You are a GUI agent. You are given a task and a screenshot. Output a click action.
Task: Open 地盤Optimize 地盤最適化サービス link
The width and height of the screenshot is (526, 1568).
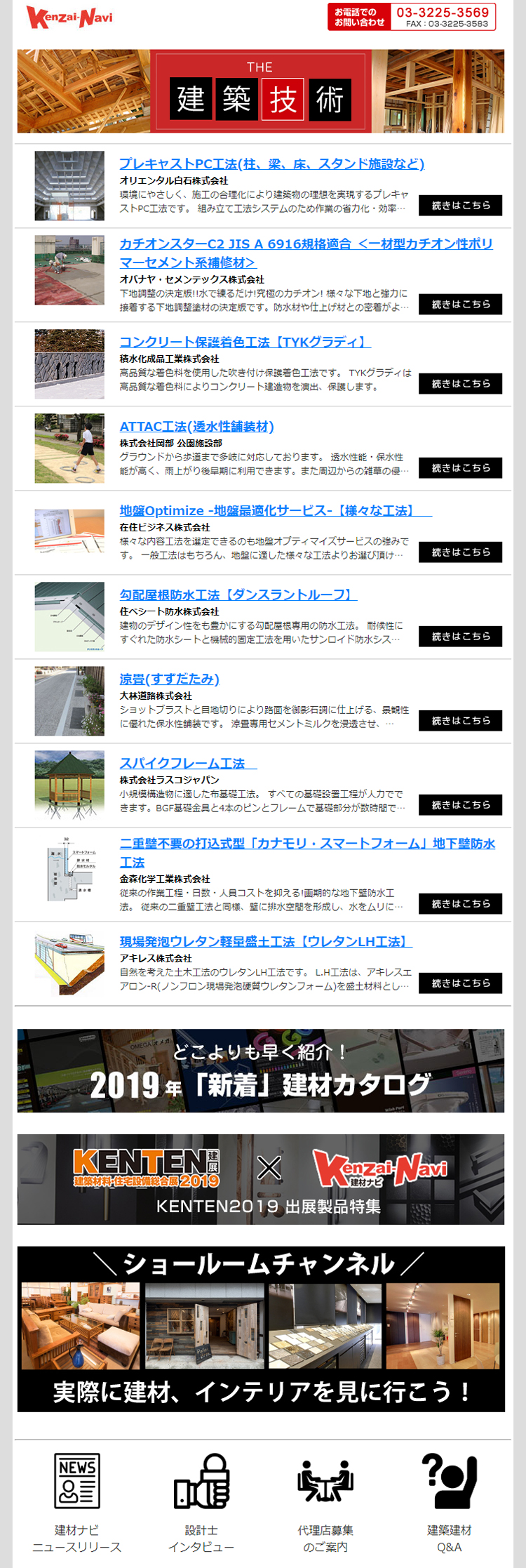coord(275,510)
